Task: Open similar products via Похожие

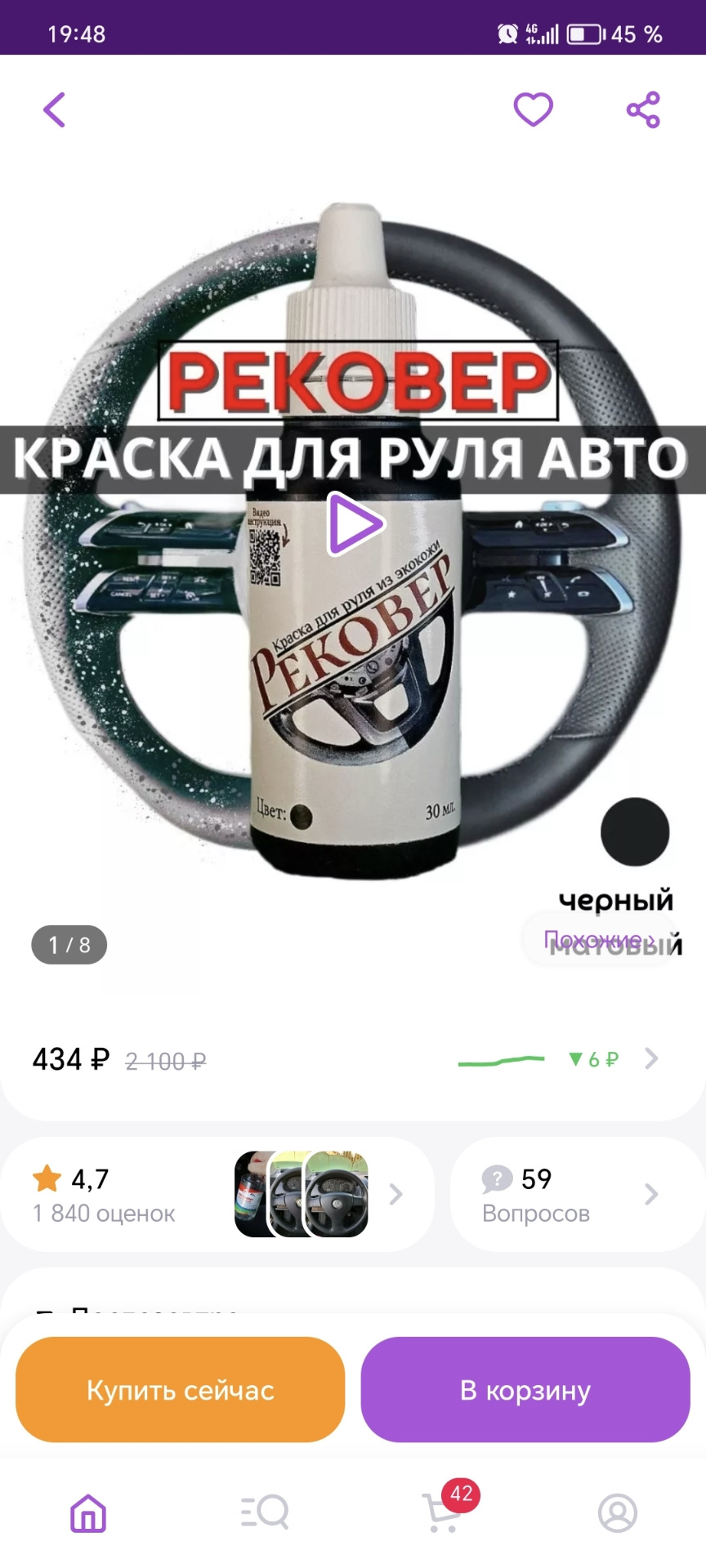Action: pos(599,940)
